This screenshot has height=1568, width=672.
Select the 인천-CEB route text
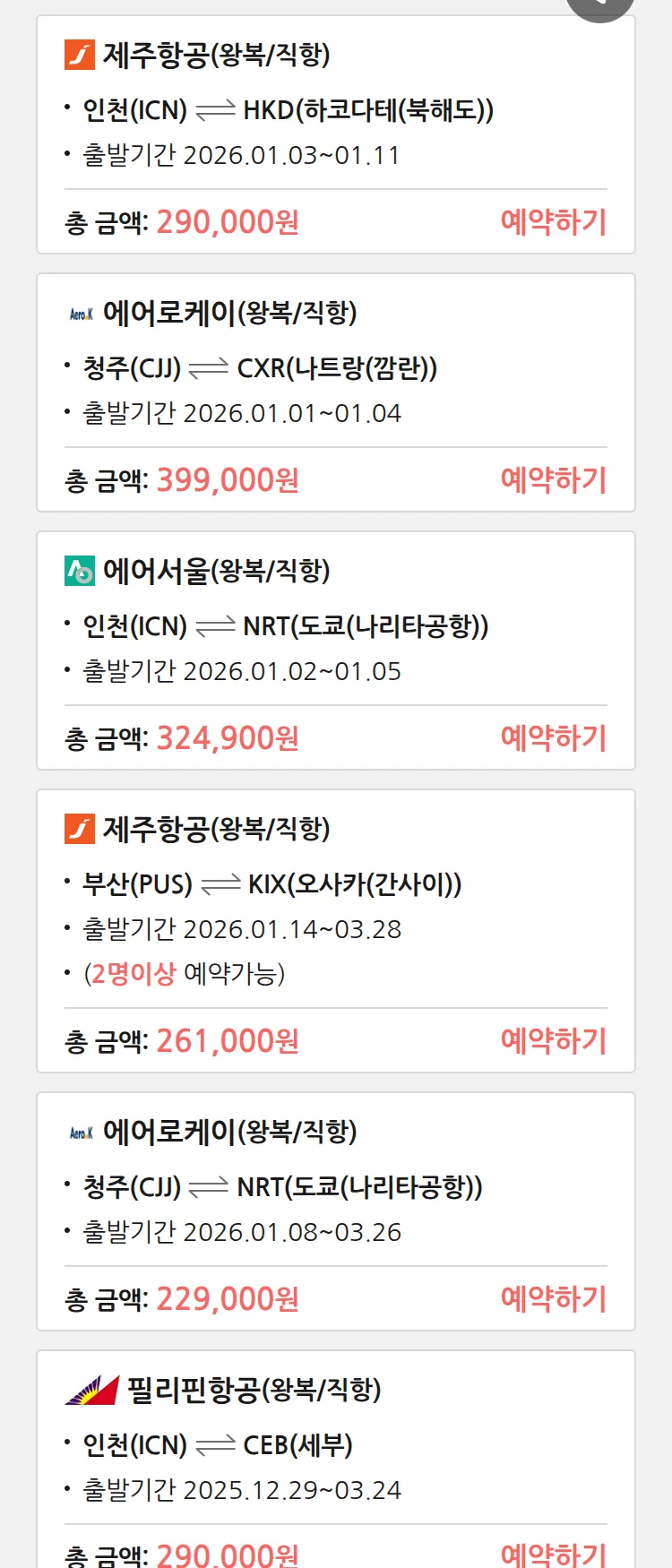click(x=215, y=1444)
